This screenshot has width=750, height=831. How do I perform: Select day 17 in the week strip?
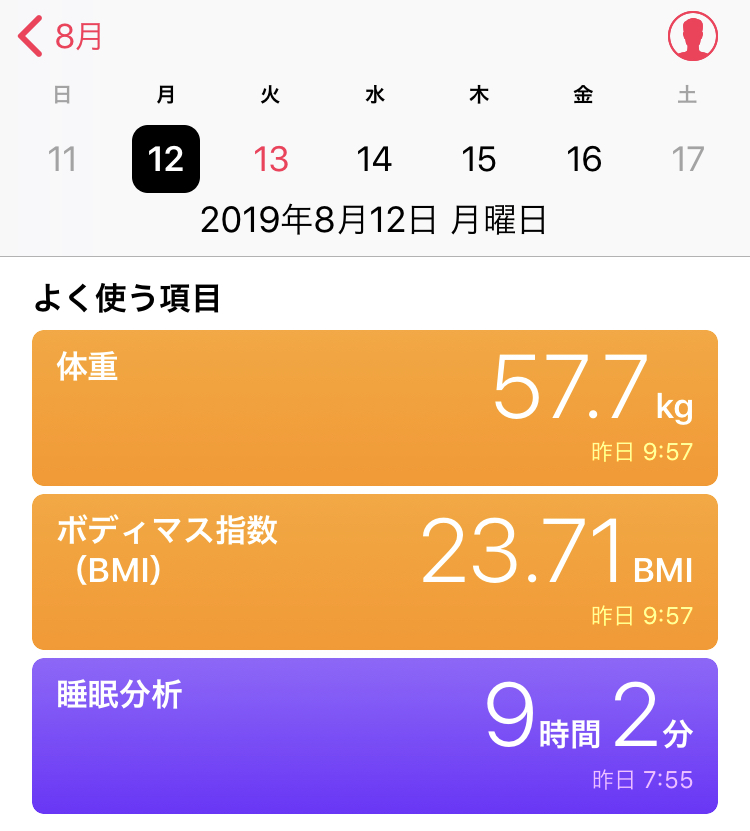point(687,159)
